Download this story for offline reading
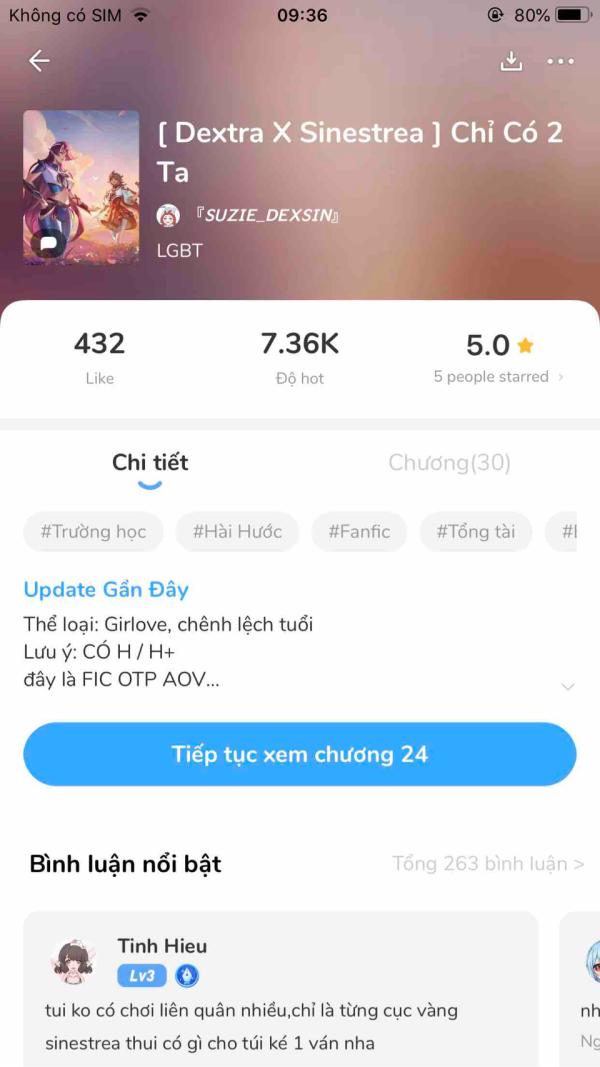Image resolution: width=600 pixels, height=1067 pixels. (x=511, y=61)
